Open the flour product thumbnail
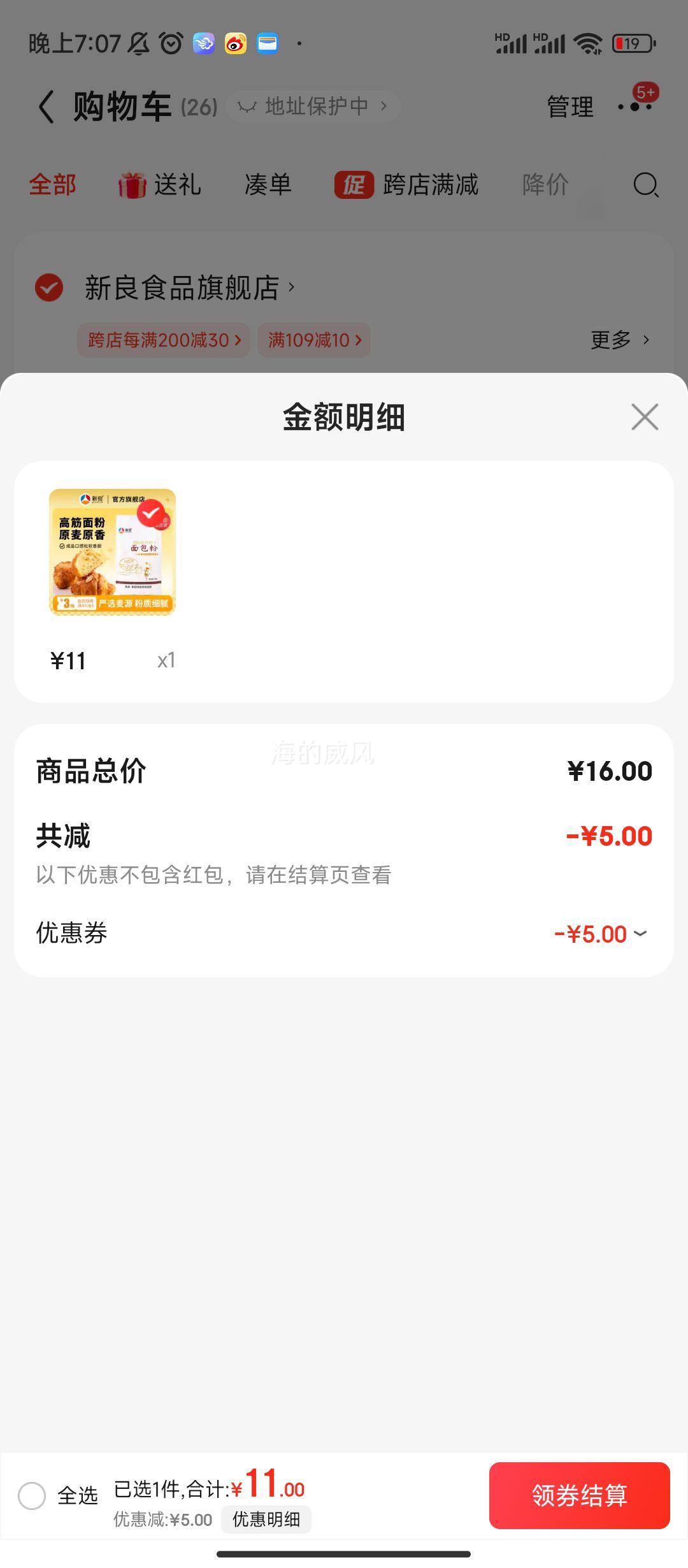Viewport: 688px width, 1568px height. 112,552
